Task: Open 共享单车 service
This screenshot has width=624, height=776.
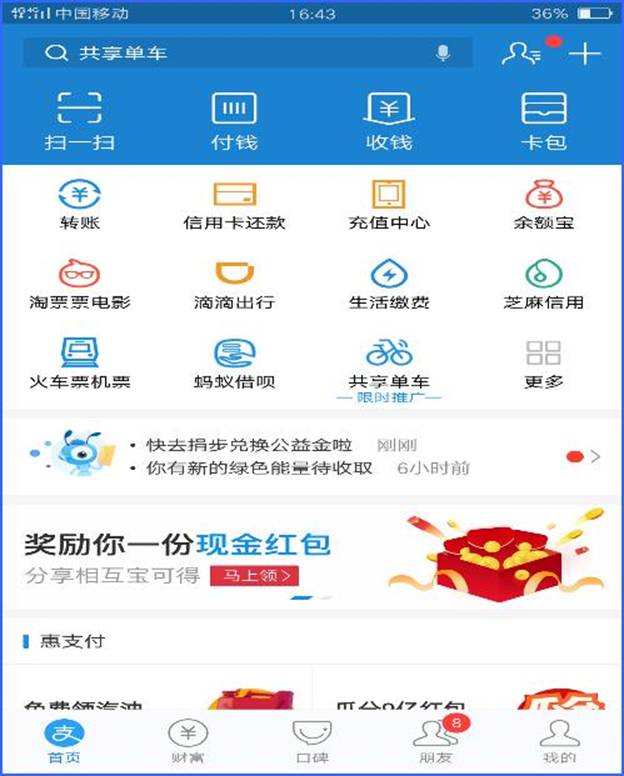Action: point(389,363)
